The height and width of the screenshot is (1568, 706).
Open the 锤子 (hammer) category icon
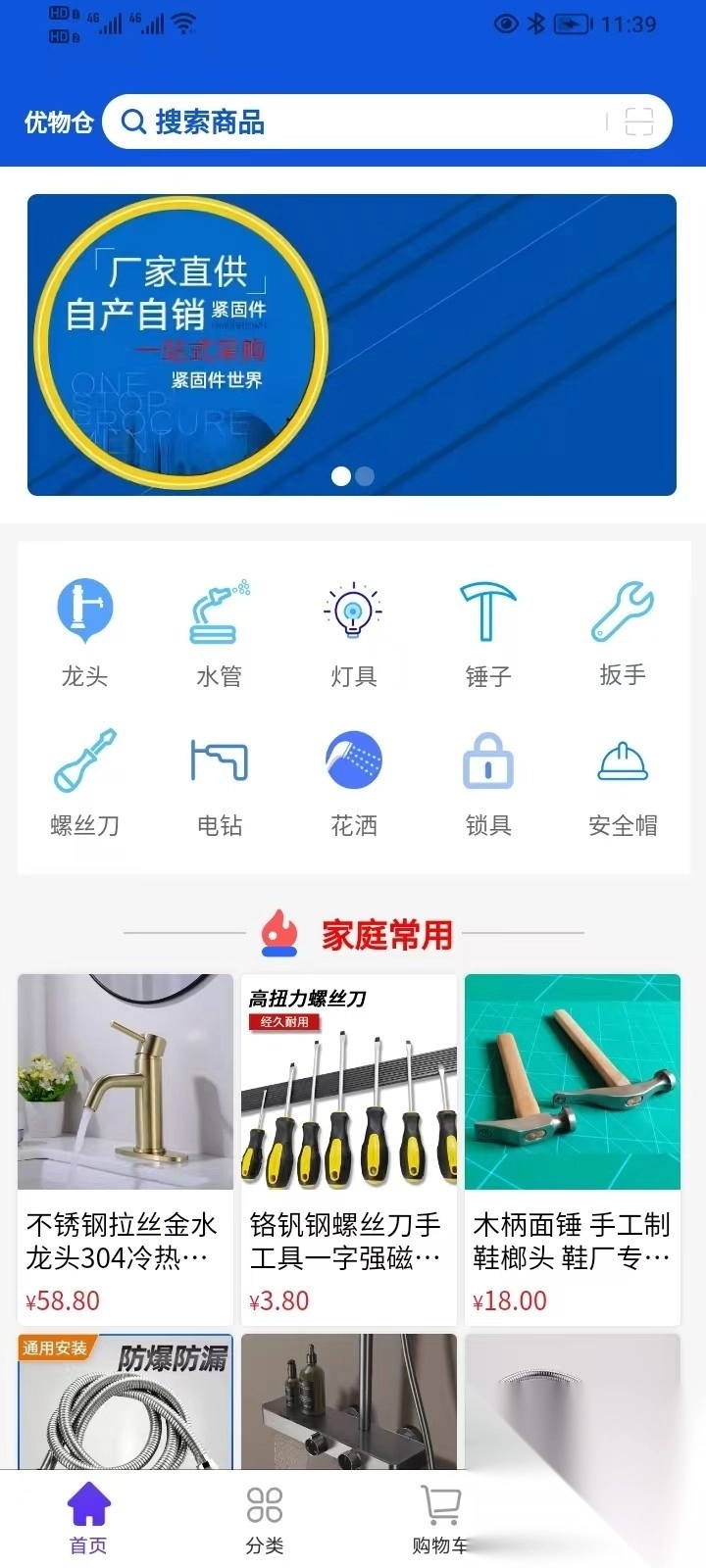tap(487, 627)
